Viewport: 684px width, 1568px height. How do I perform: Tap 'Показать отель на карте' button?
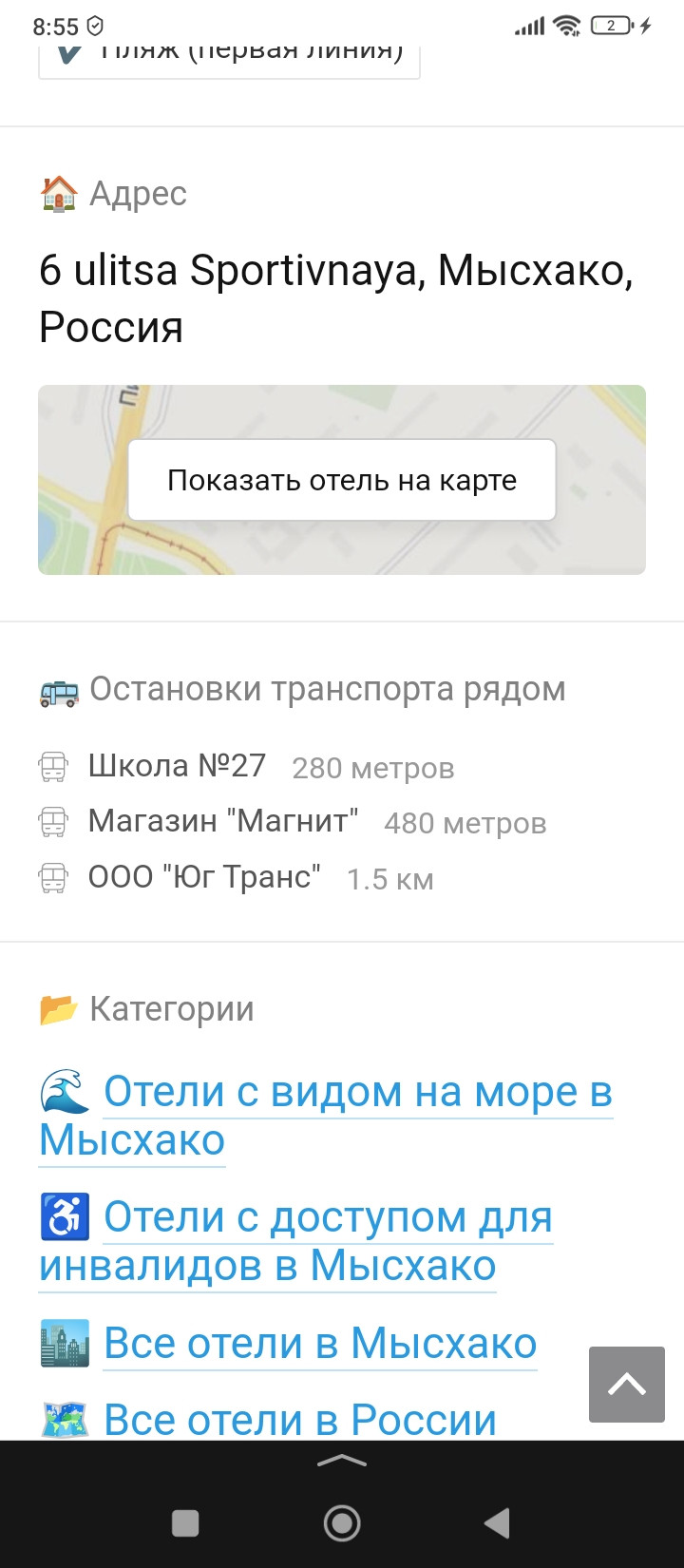point(342,480)
